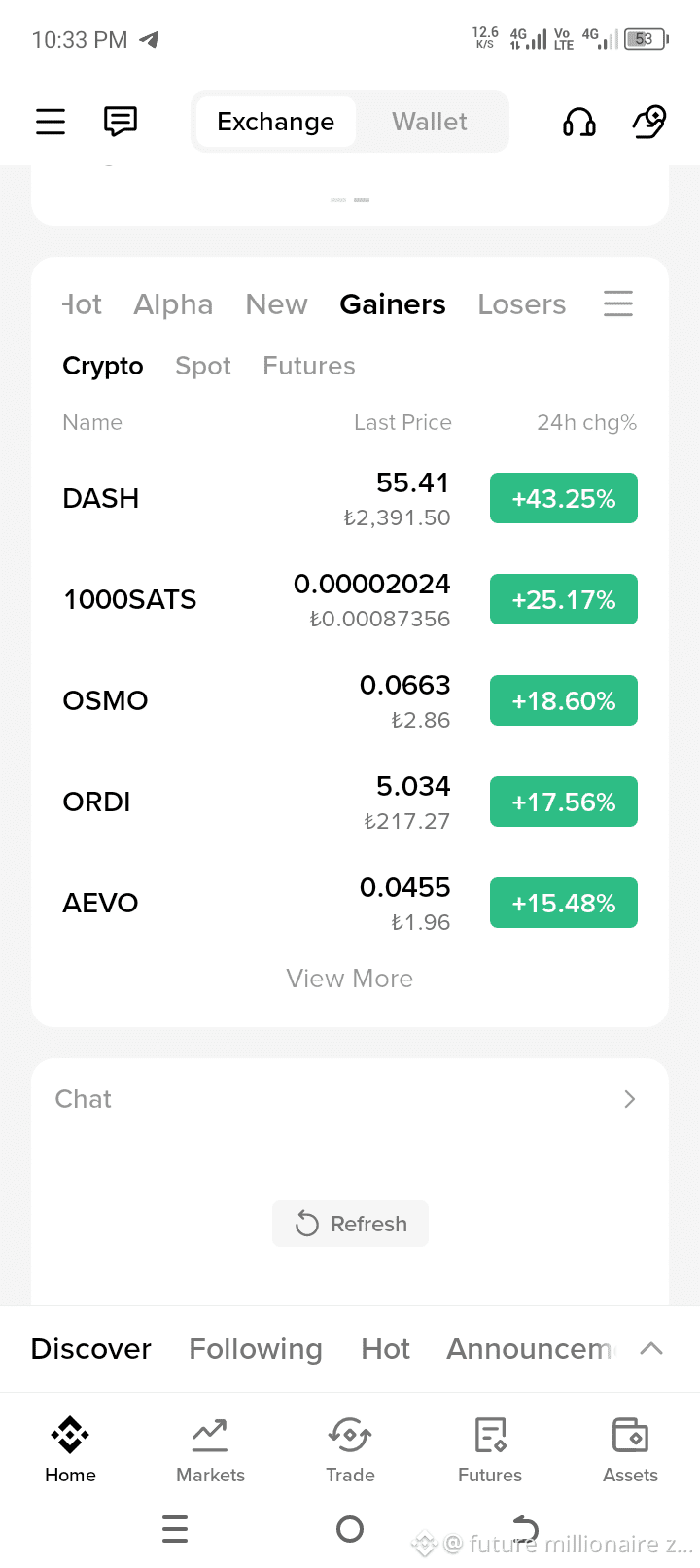700x1568 pixels.
Task: Open the chat message icon near top
Action: (119, 122)
